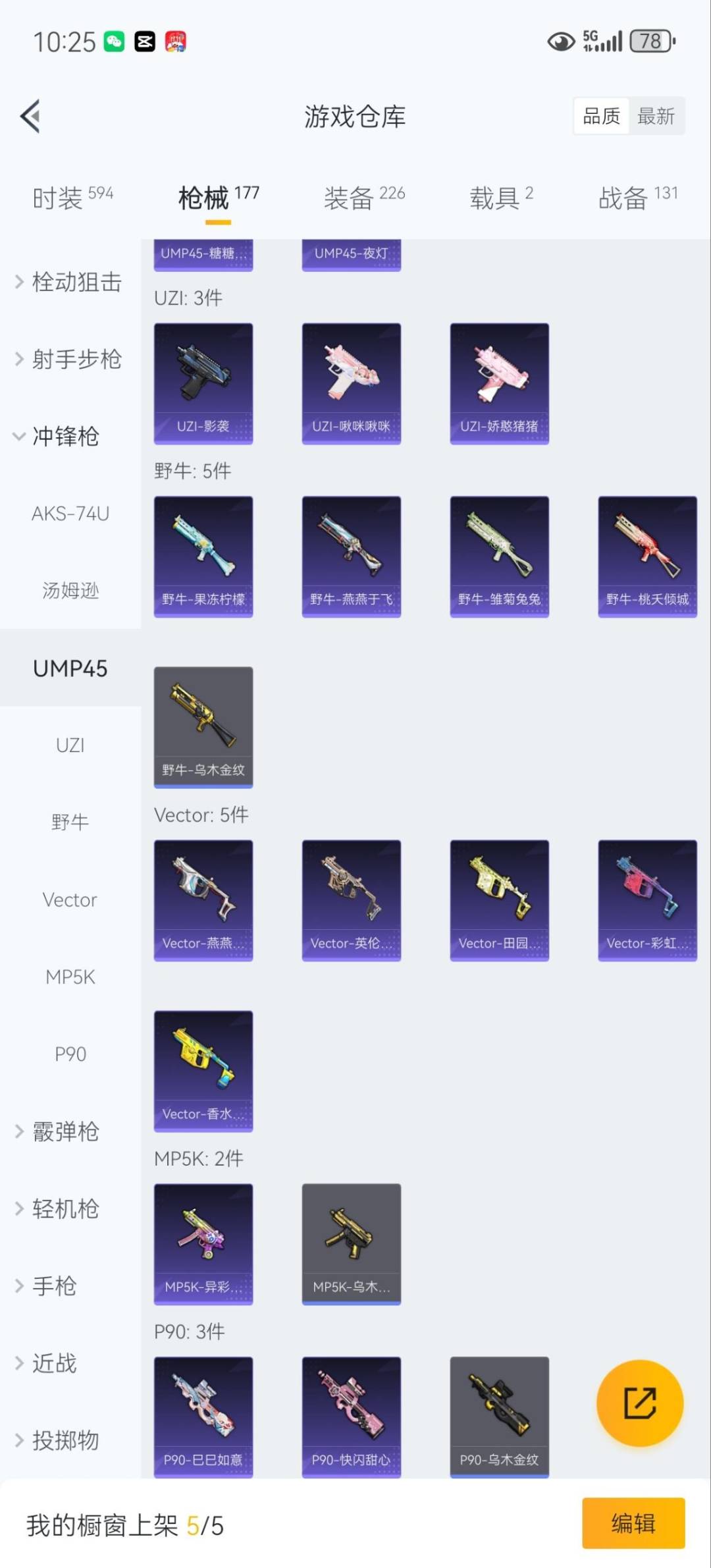Tap the 编辑 button at bottom
The height and width of the screenshot is (1568, 711).
coord(634,1523)
